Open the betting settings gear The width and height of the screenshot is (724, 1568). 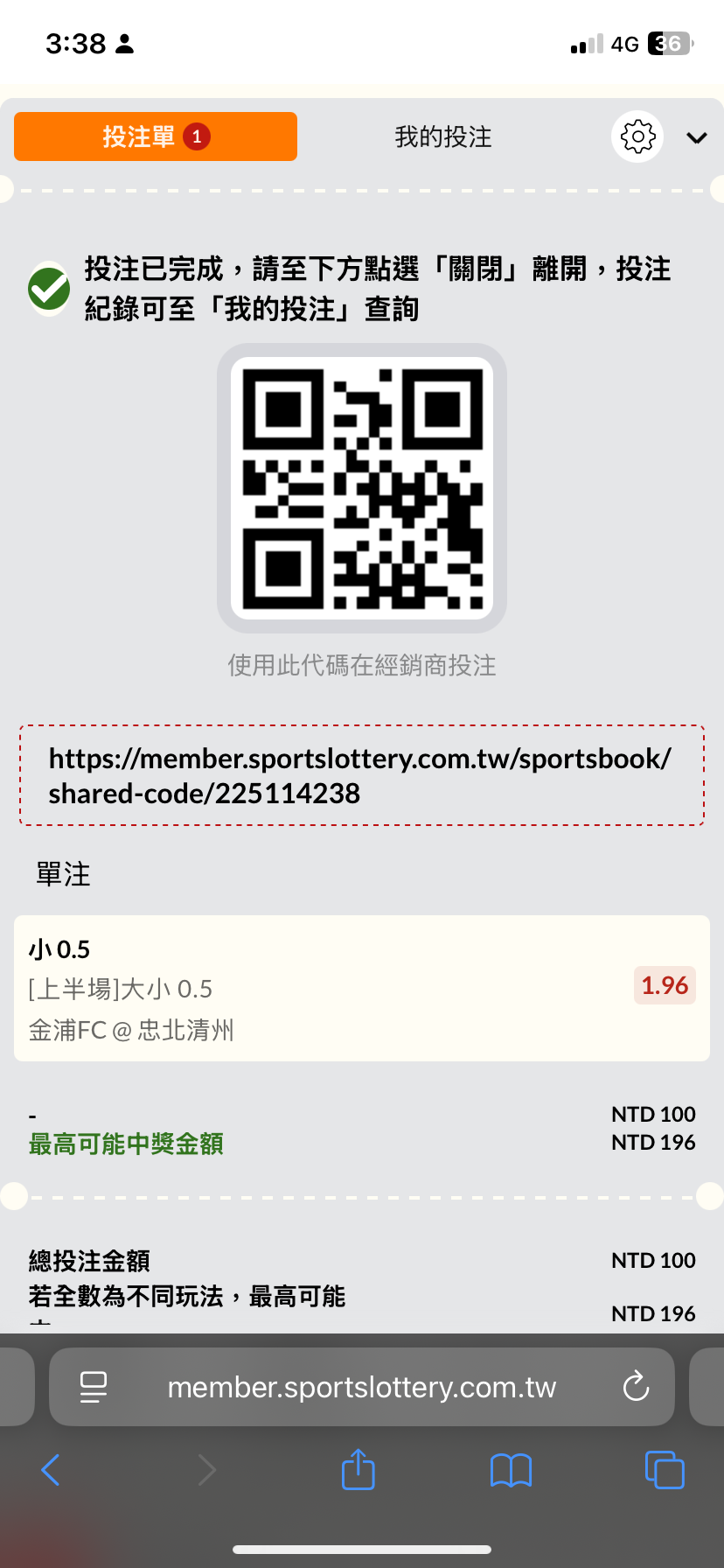tap(637, 136)
